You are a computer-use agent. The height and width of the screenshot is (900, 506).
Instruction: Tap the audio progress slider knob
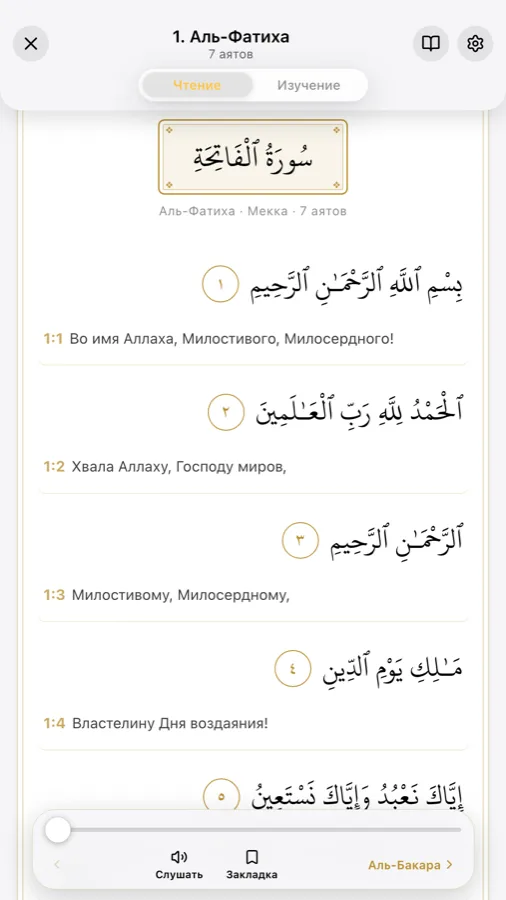click(x=57, y=830)
